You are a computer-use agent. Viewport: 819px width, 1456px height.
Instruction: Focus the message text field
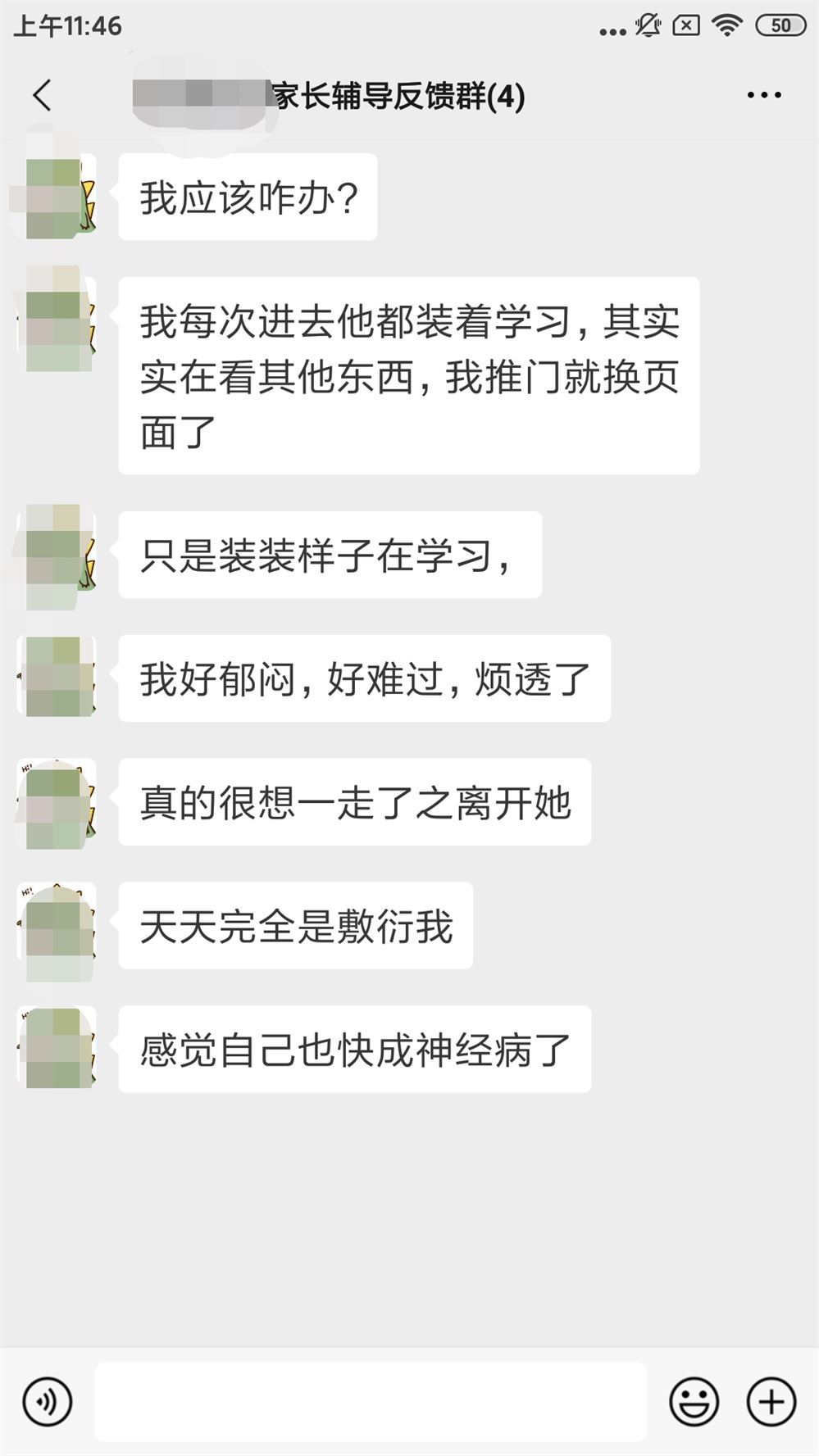click(x=371, y=1402)
